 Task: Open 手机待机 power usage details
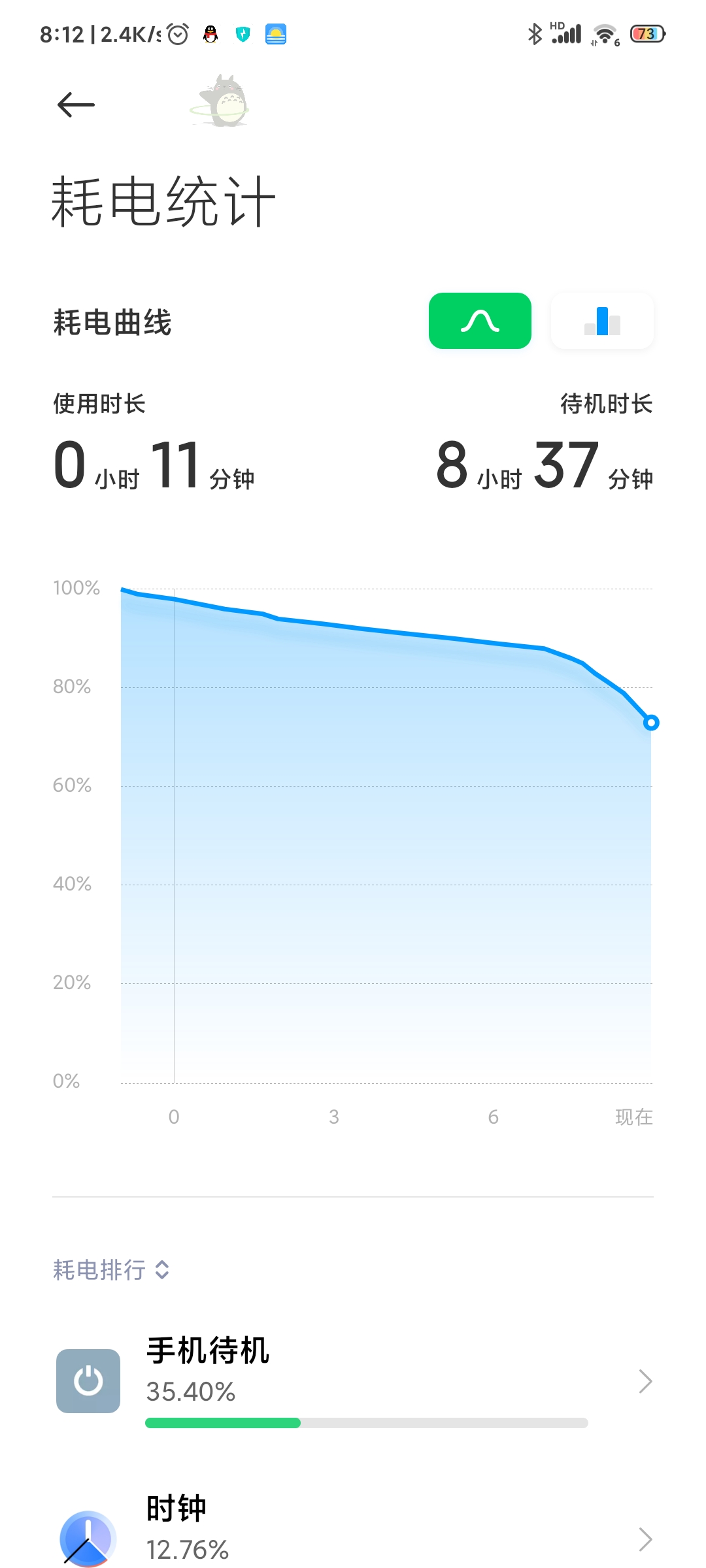353,1381
